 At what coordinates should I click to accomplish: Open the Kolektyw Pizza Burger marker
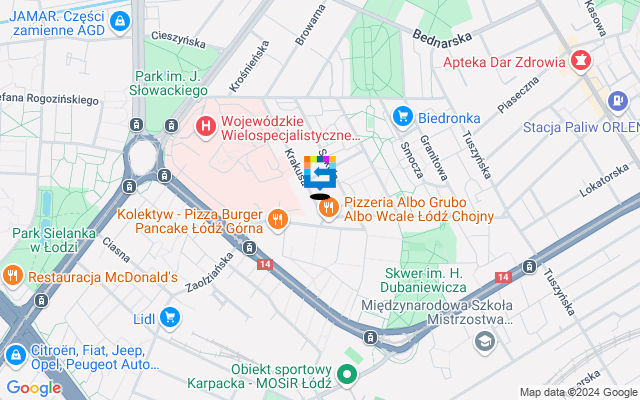coord(278,216)
